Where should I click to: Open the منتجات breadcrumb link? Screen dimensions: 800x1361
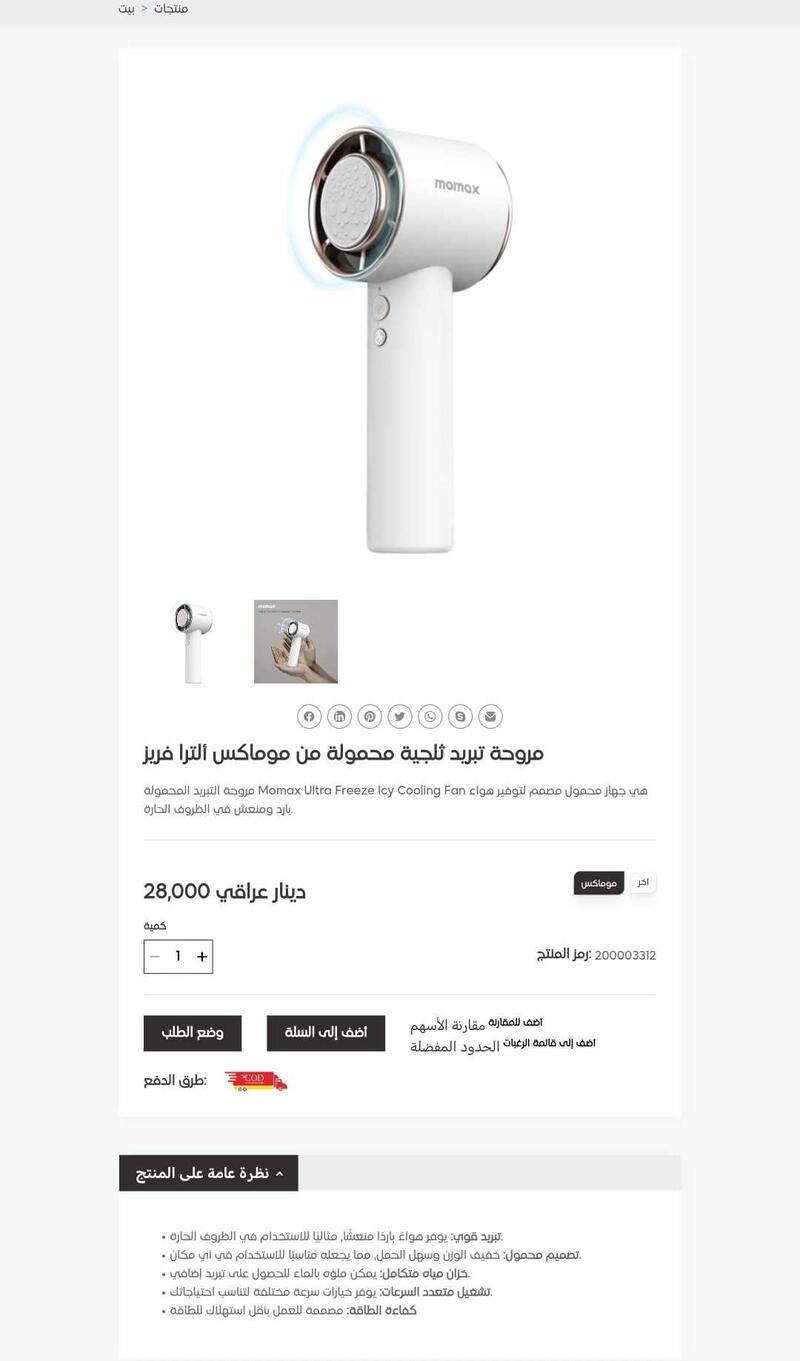171,9
